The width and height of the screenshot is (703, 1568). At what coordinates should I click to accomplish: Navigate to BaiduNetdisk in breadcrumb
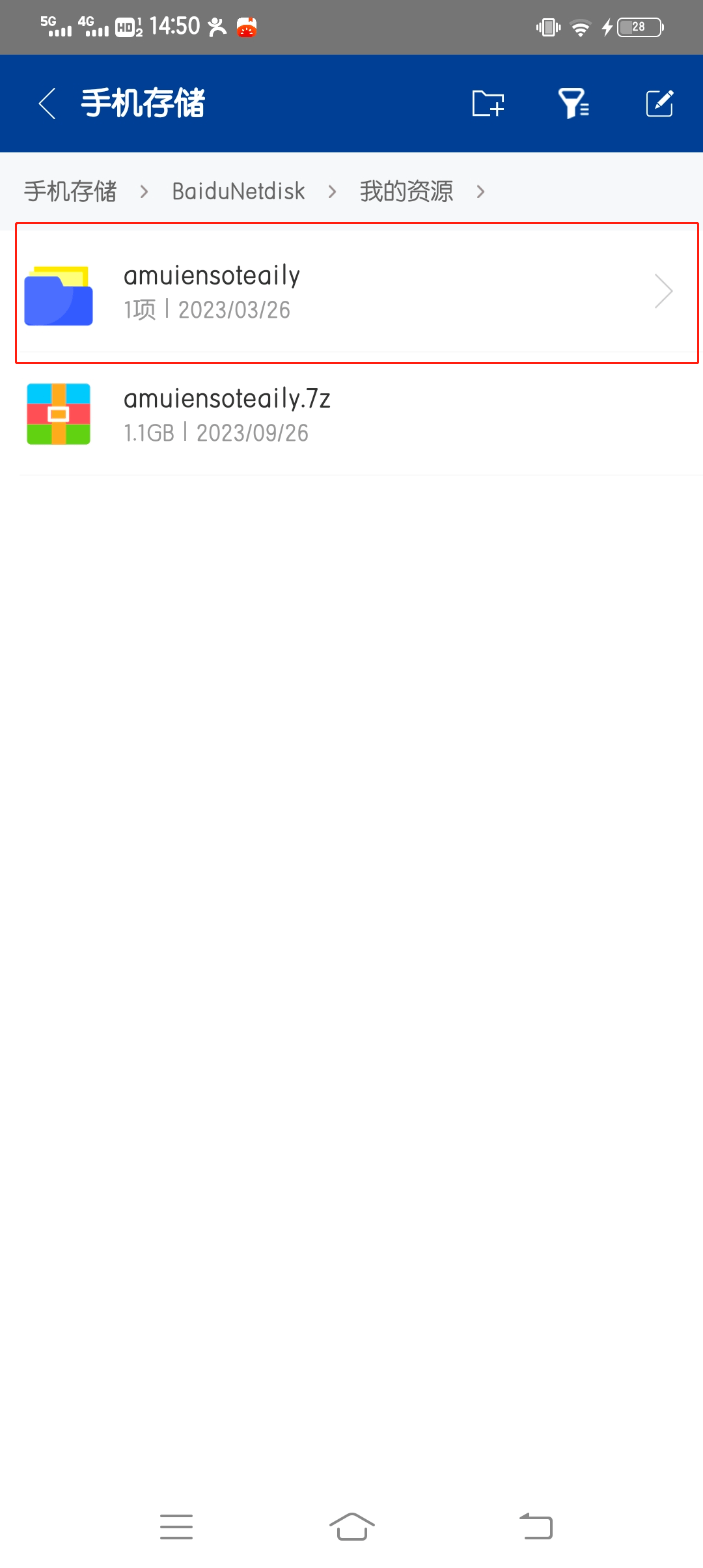[x=238, y=191]
